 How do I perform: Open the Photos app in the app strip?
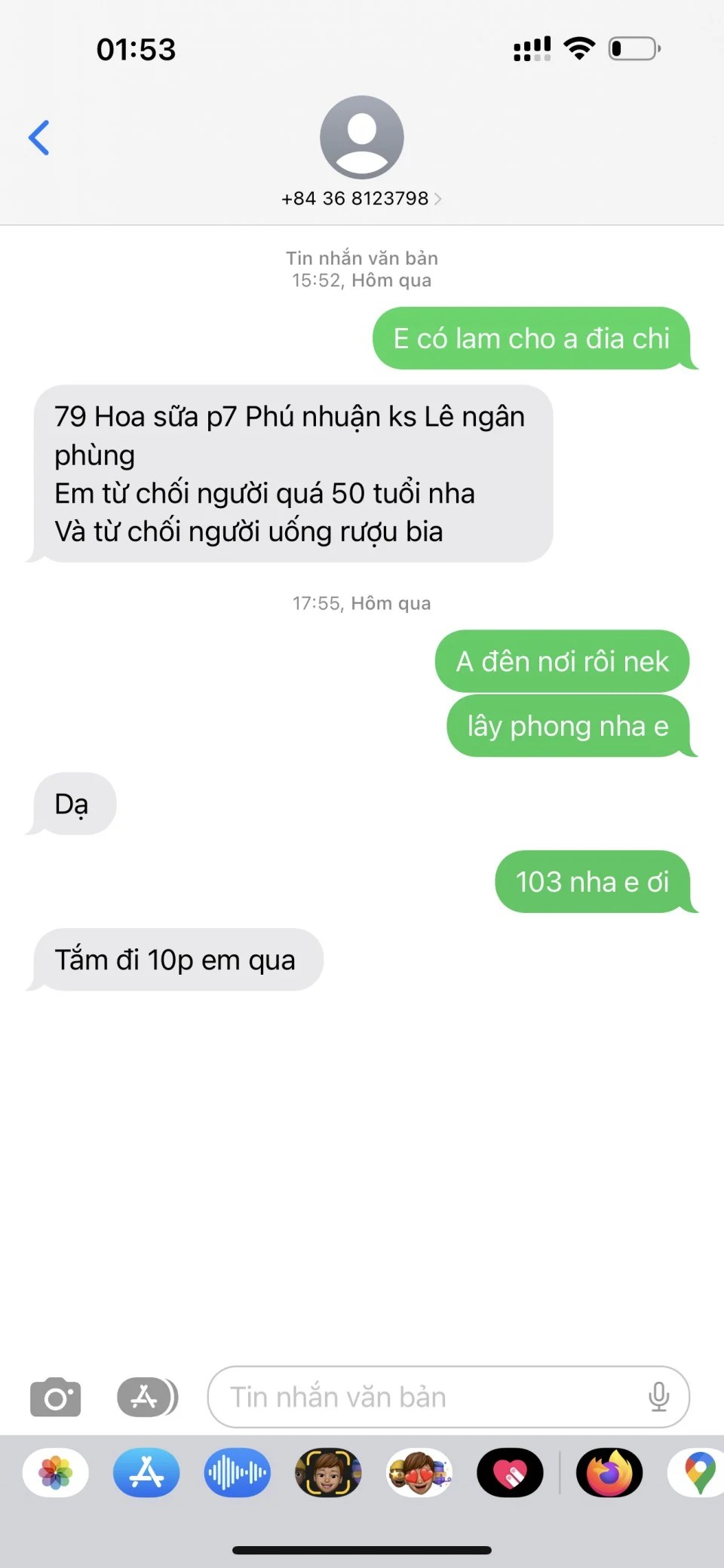pos(56,1472)
